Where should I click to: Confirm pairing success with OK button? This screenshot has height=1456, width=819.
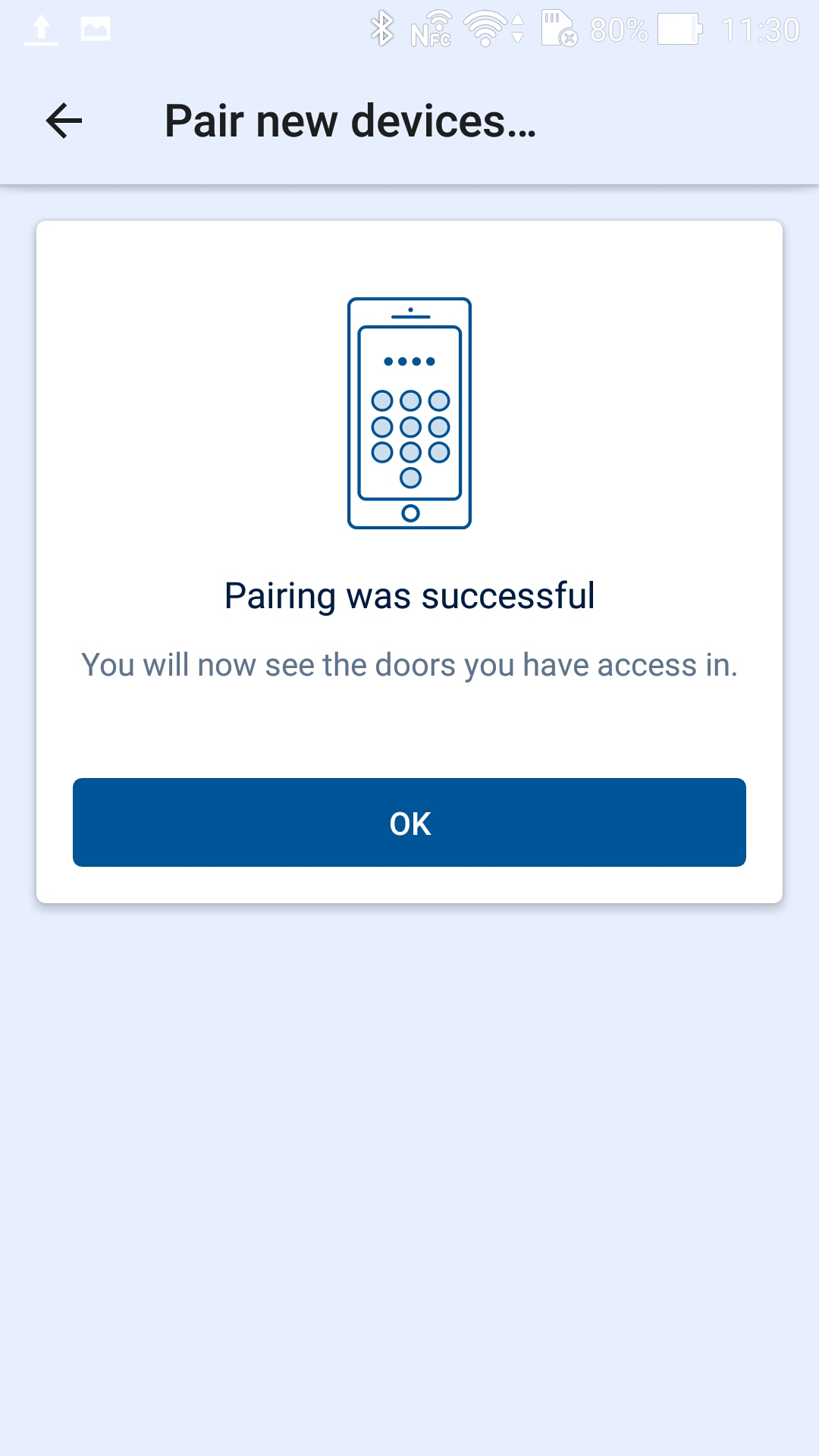tap(409, 822)
